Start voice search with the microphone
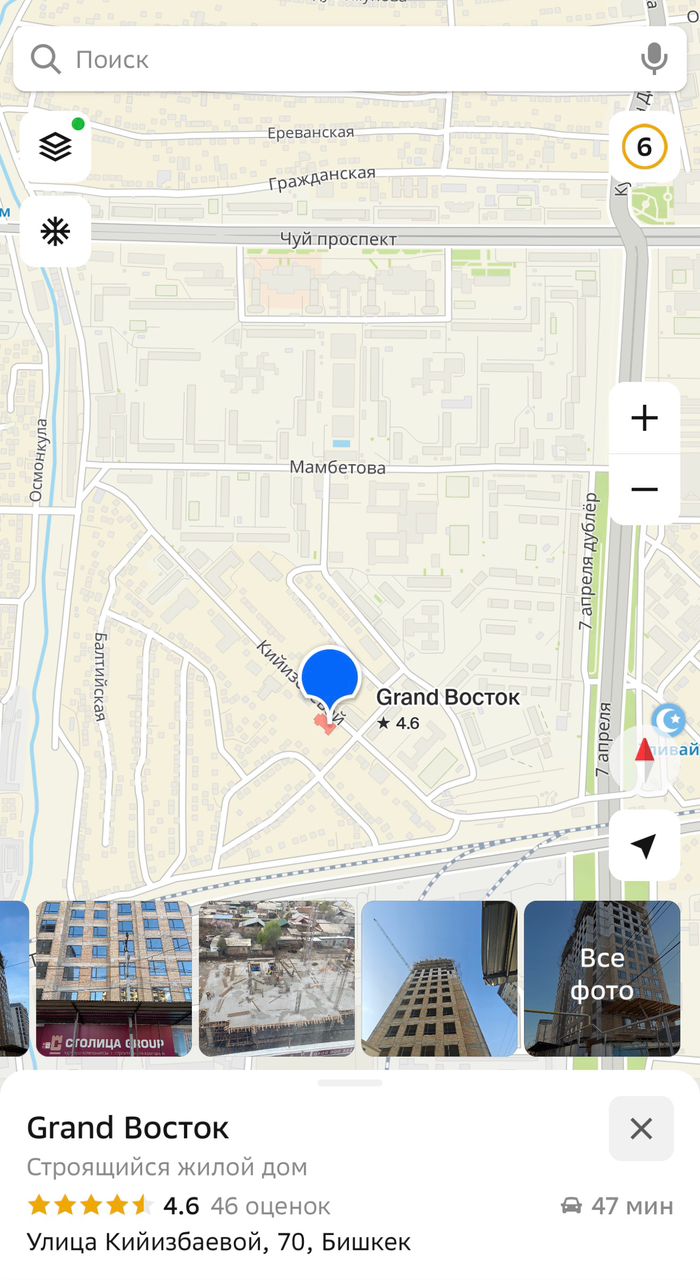The width and height of the screenshot is (700, 1280). 654,59
